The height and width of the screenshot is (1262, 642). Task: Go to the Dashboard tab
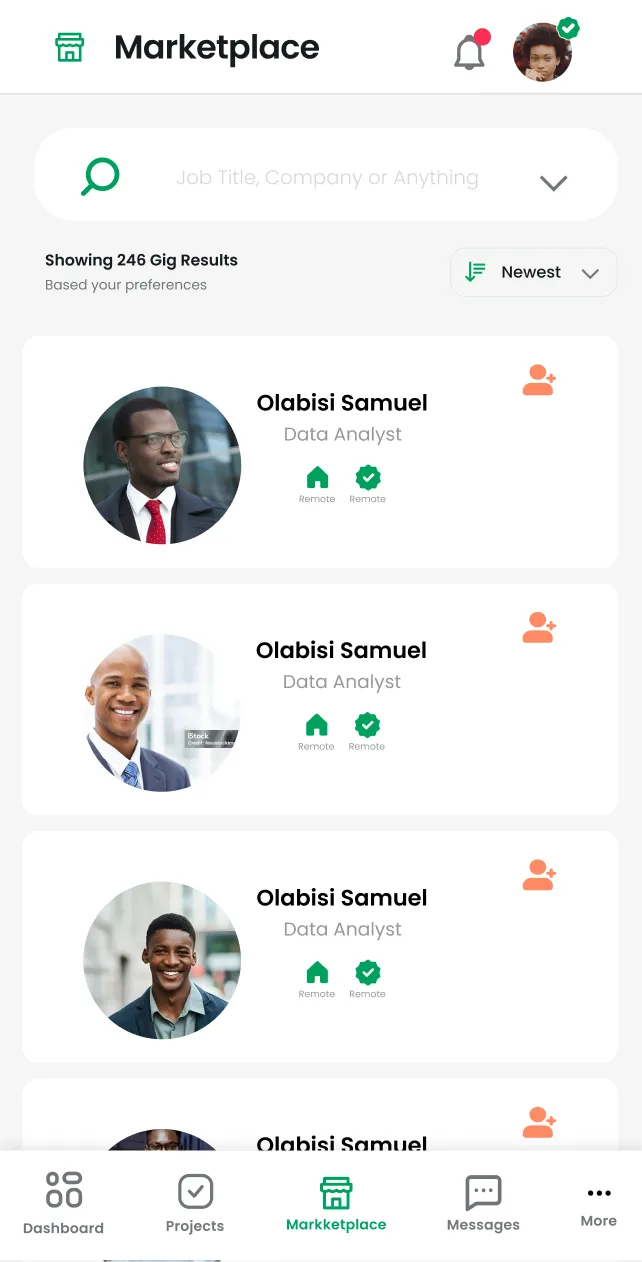[64, 1204]
